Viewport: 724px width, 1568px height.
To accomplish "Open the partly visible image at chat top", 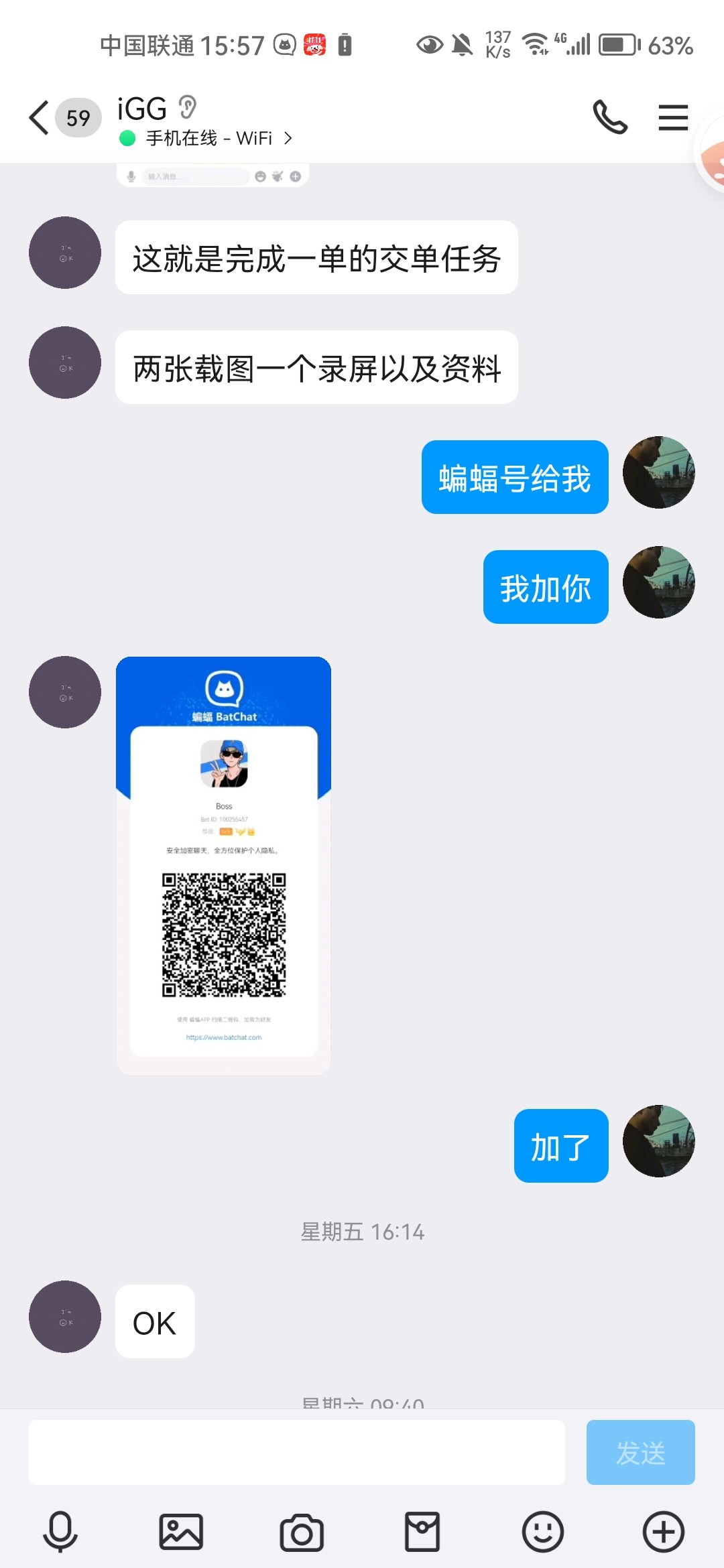I will tap(213, 176).
